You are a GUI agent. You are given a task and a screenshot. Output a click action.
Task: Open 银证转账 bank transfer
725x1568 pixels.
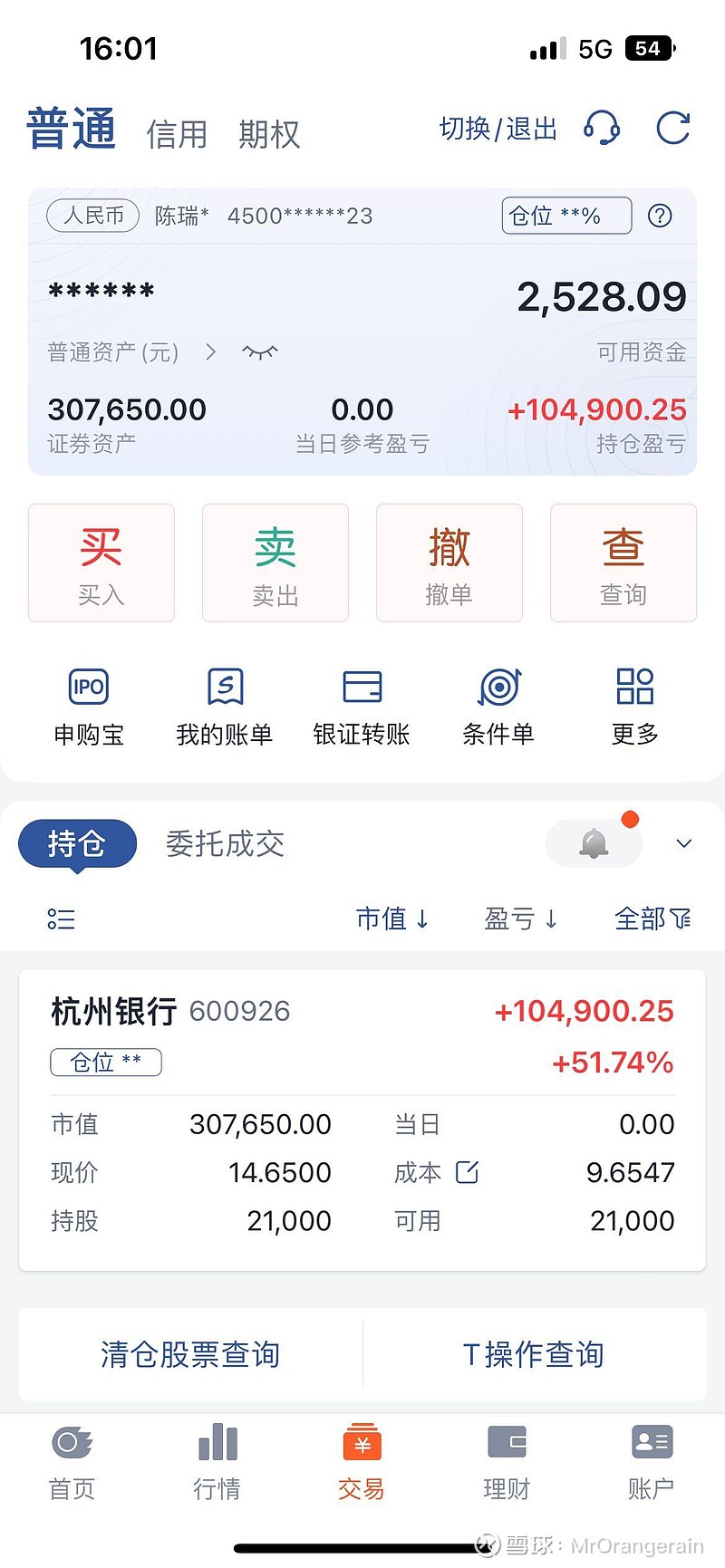tap(362, 707)
